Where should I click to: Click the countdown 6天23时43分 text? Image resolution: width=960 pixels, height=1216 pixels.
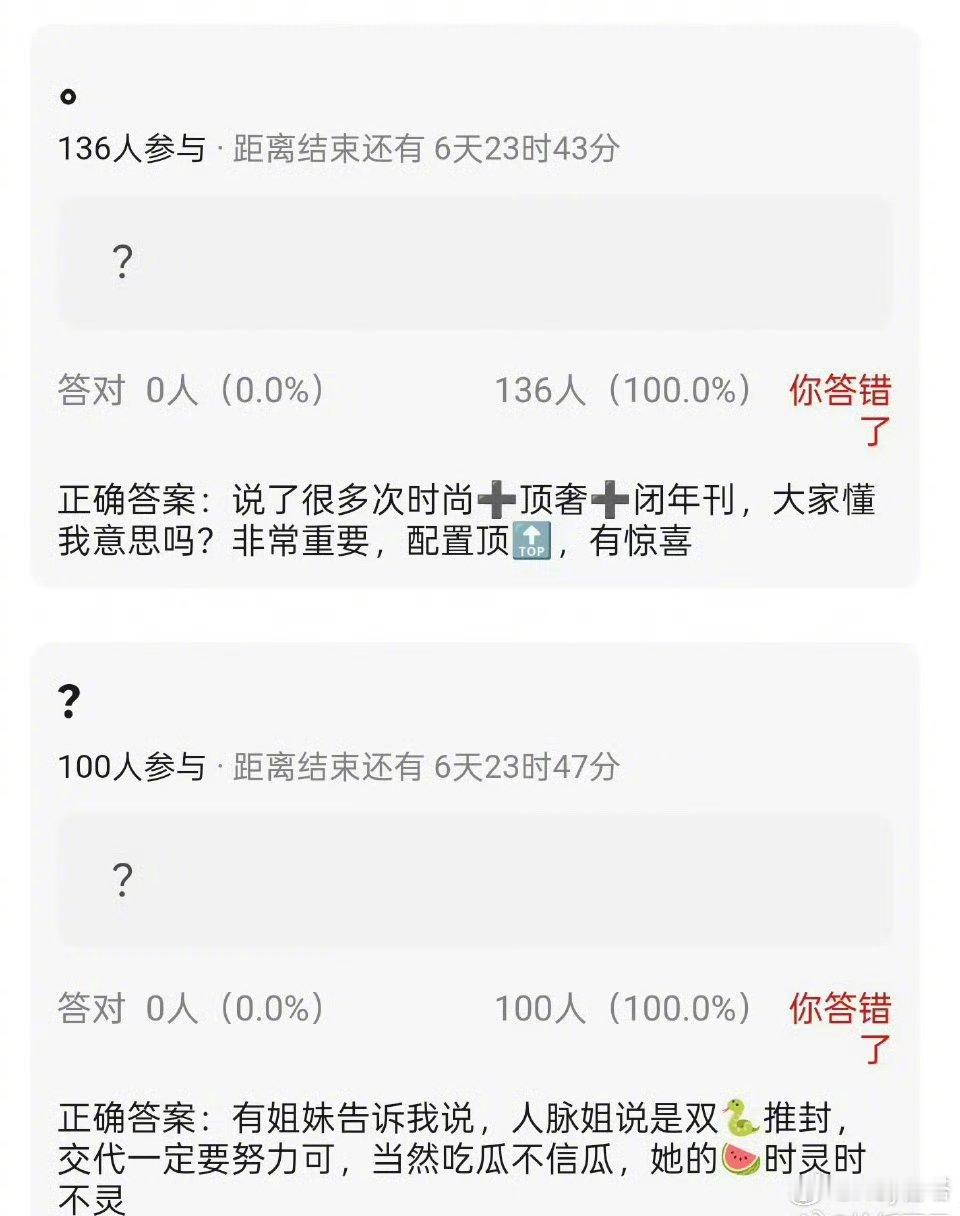point(524,148)
